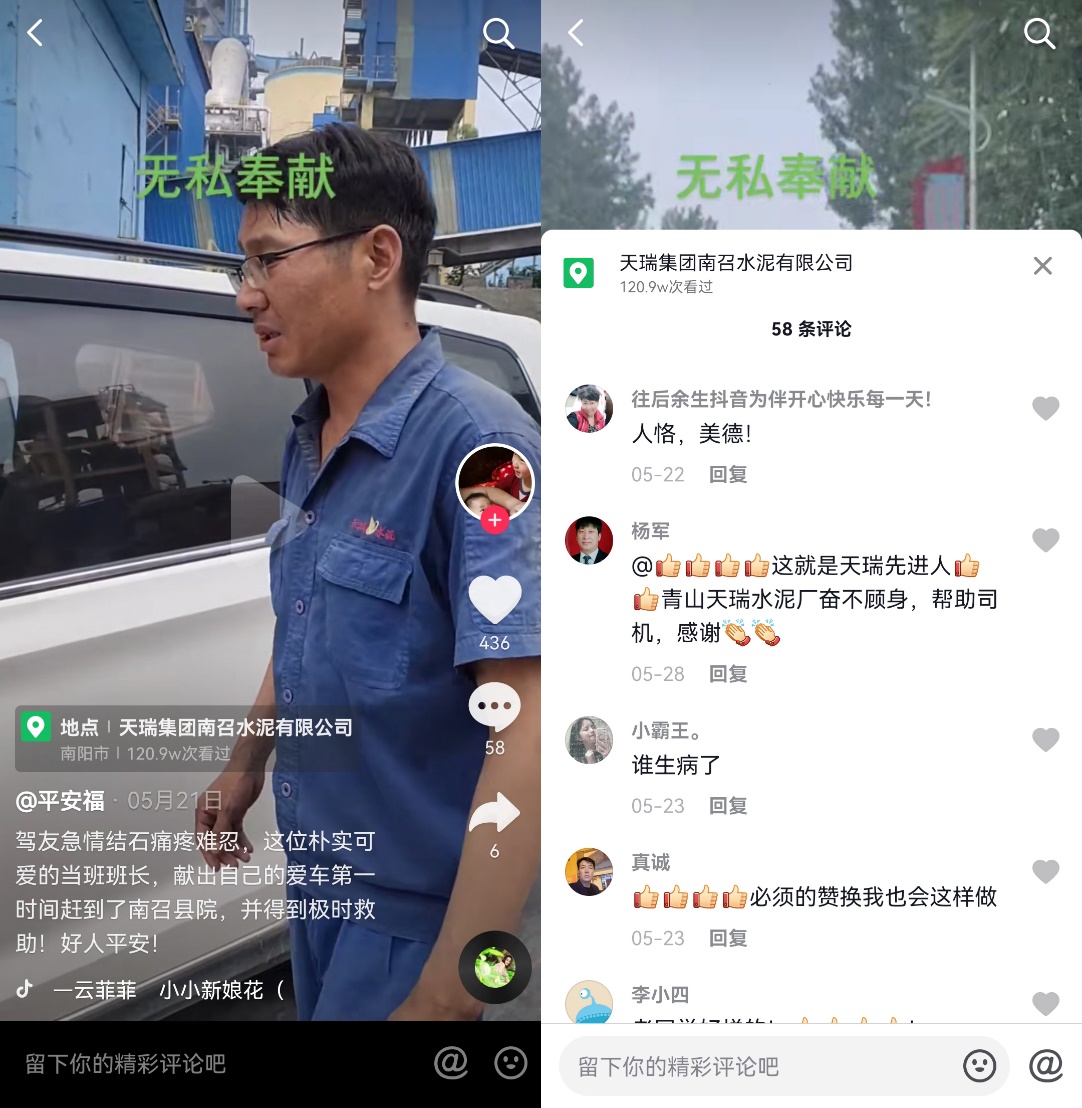The image size is (1082, 1108).
Task: Like 真诚's comment
Action: tap(1045, 872)
